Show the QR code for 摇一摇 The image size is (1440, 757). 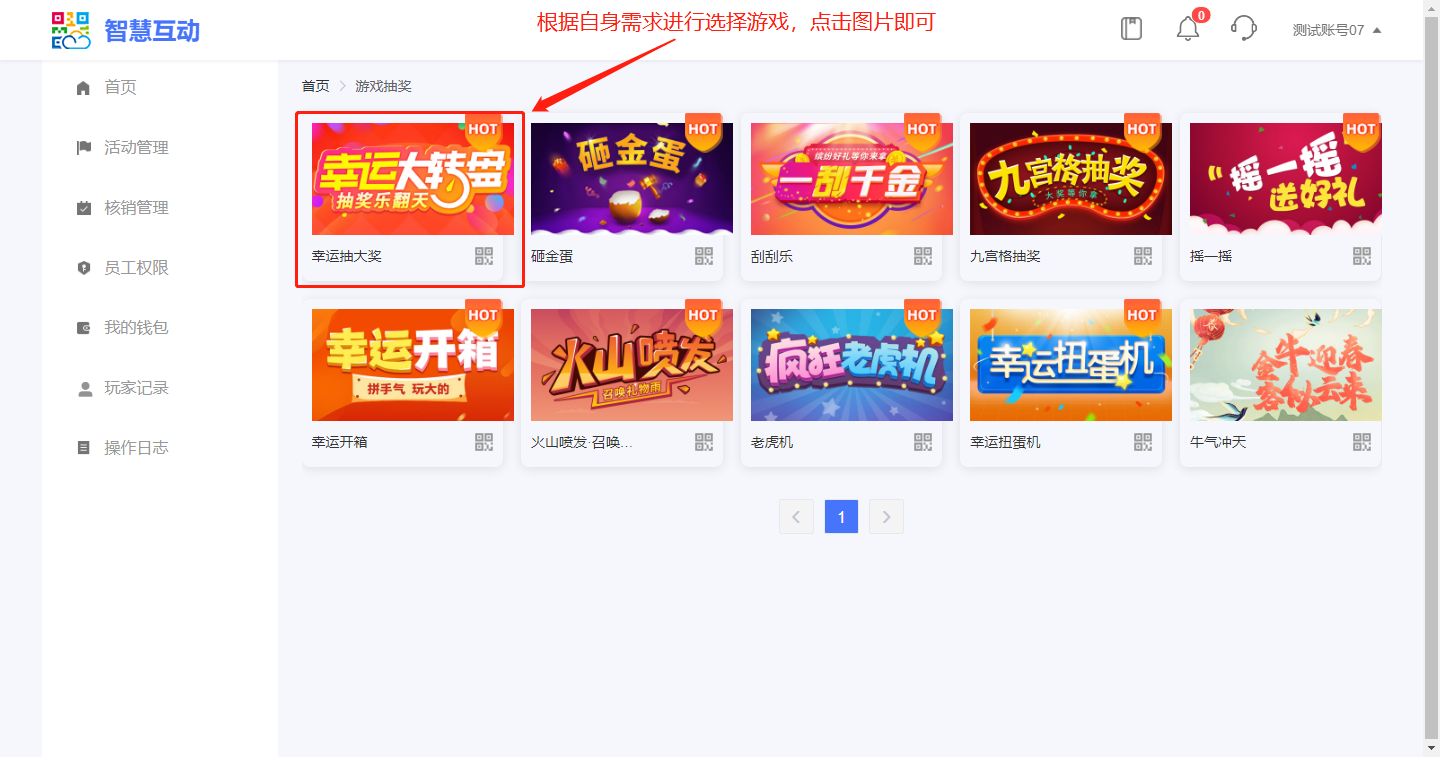click(1362, 256)
